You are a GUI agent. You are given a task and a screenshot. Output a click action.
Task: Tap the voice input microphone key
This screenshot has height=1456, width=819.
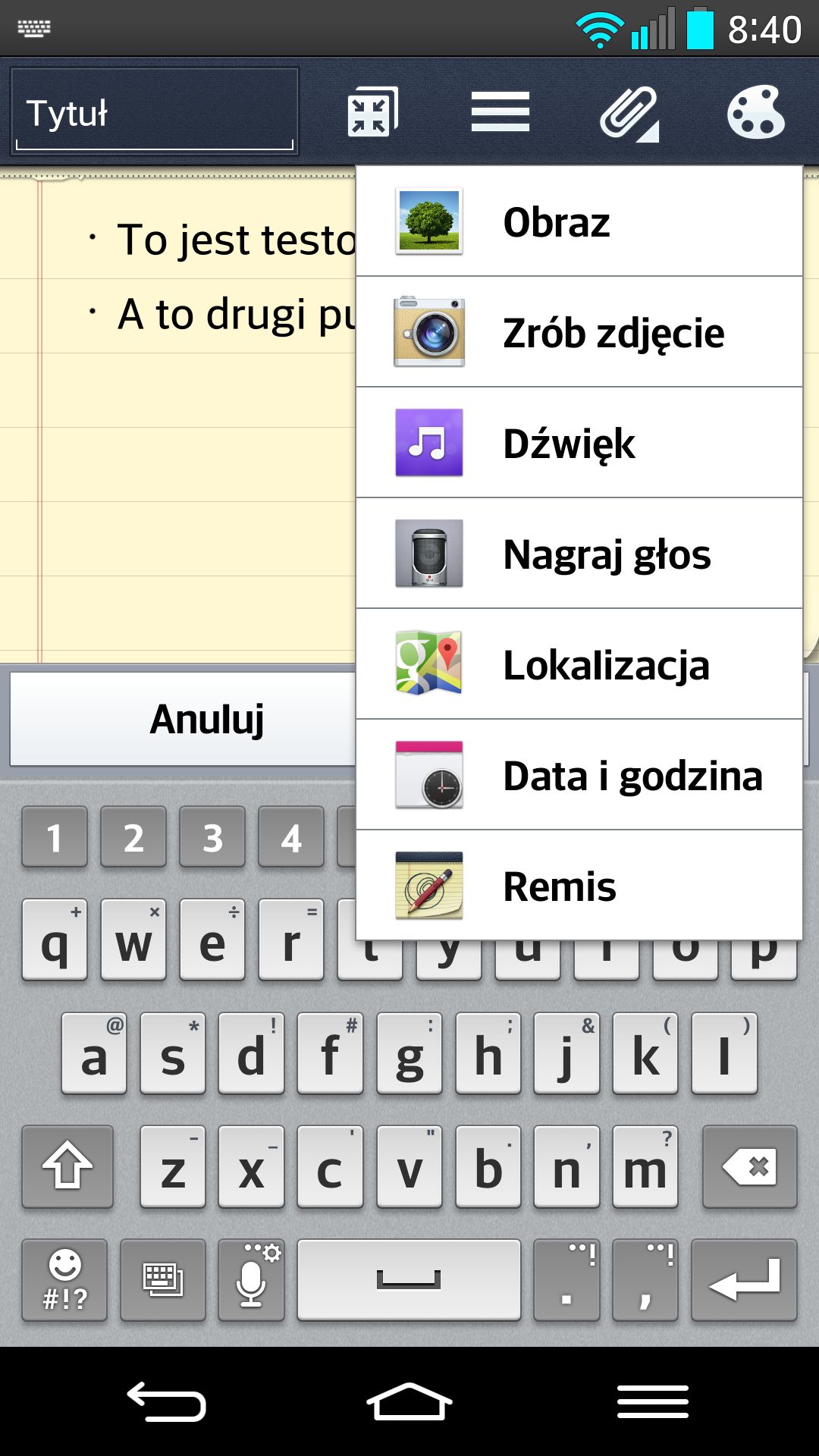tap(251, 1280)
